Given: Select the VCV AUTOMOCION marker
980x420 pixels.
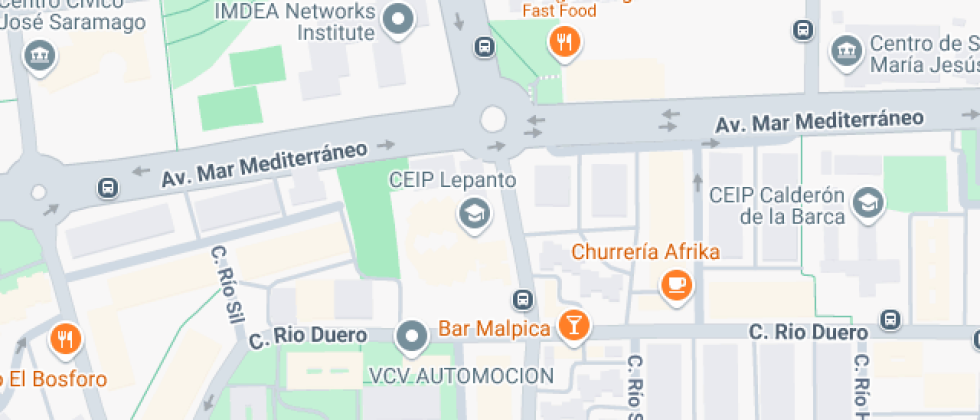Looking at the screenshot, I should [412, 337].
